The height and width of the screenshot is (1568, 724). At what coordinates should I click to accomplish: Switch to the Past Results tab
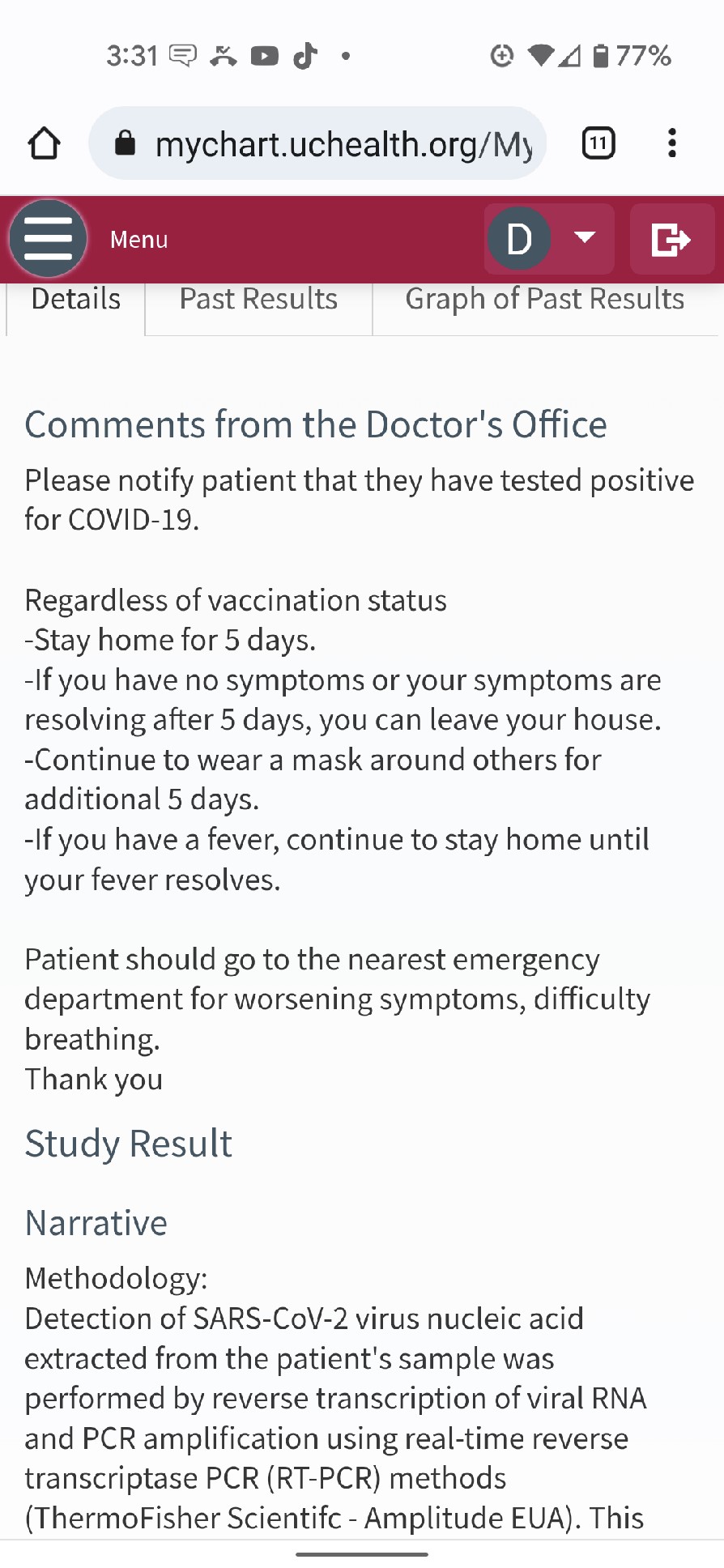coord(258,300)
